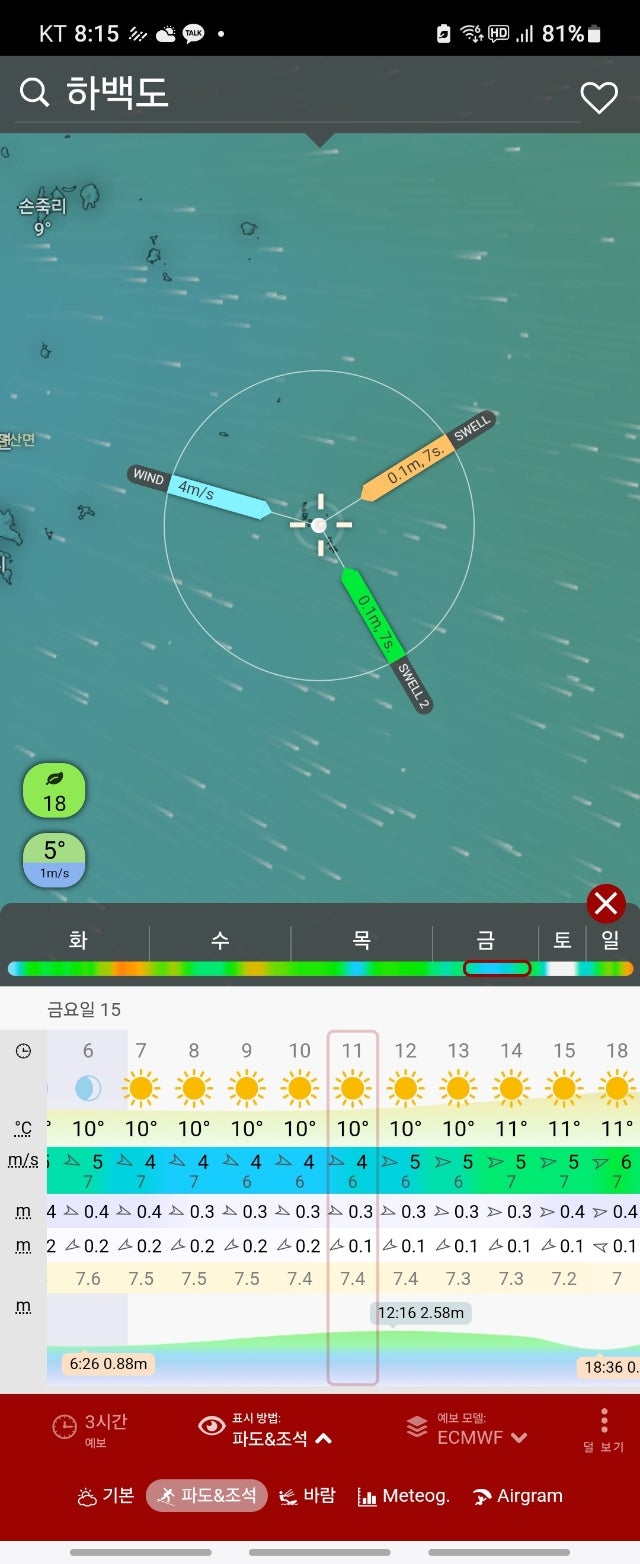Switch to the 바람 tab
Viewport: 640px width, 1564px height.
307,1496
